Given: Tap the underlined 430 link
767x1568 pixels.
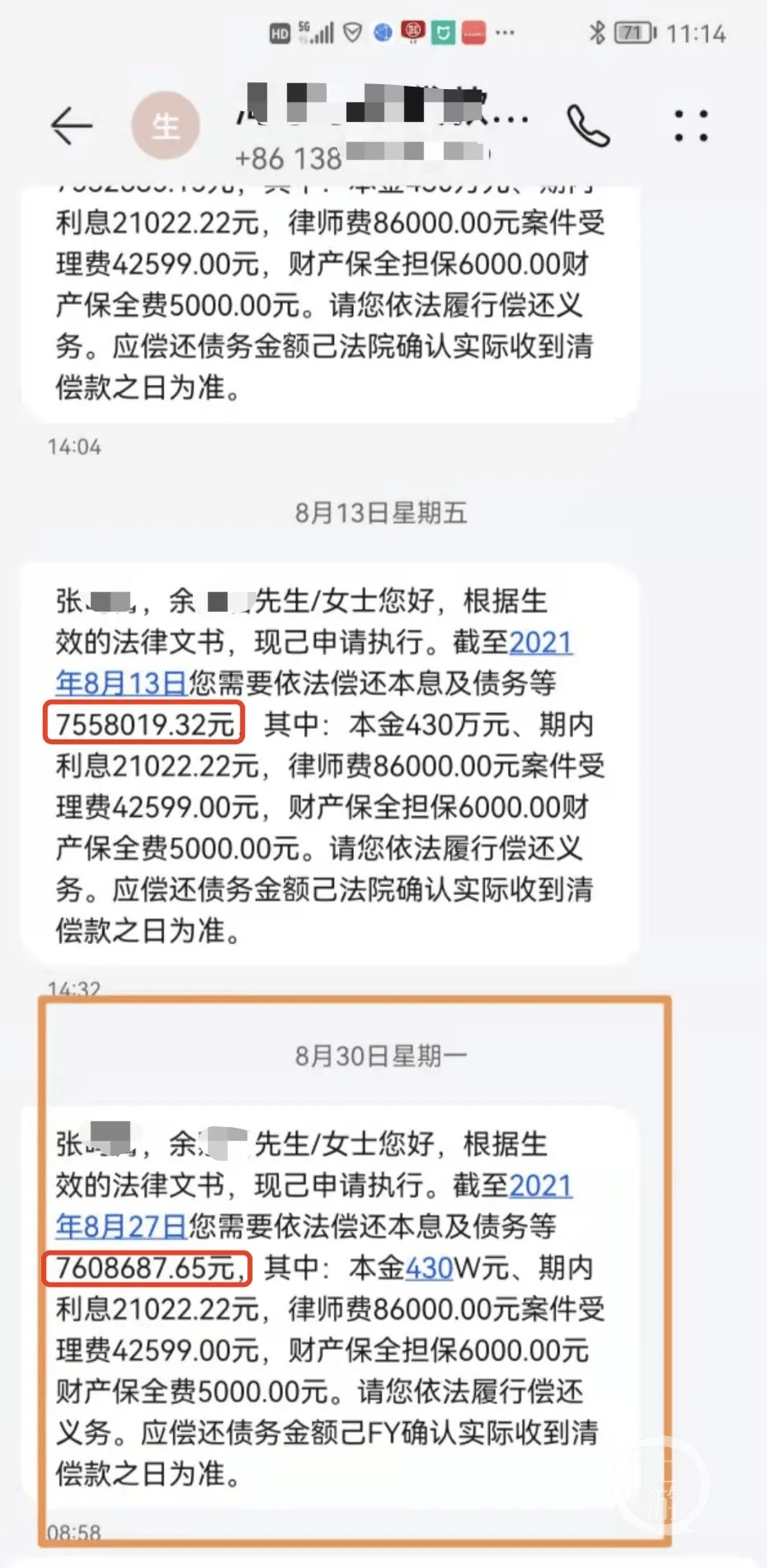Looking at the screenshot, I should click(429, 1267).
